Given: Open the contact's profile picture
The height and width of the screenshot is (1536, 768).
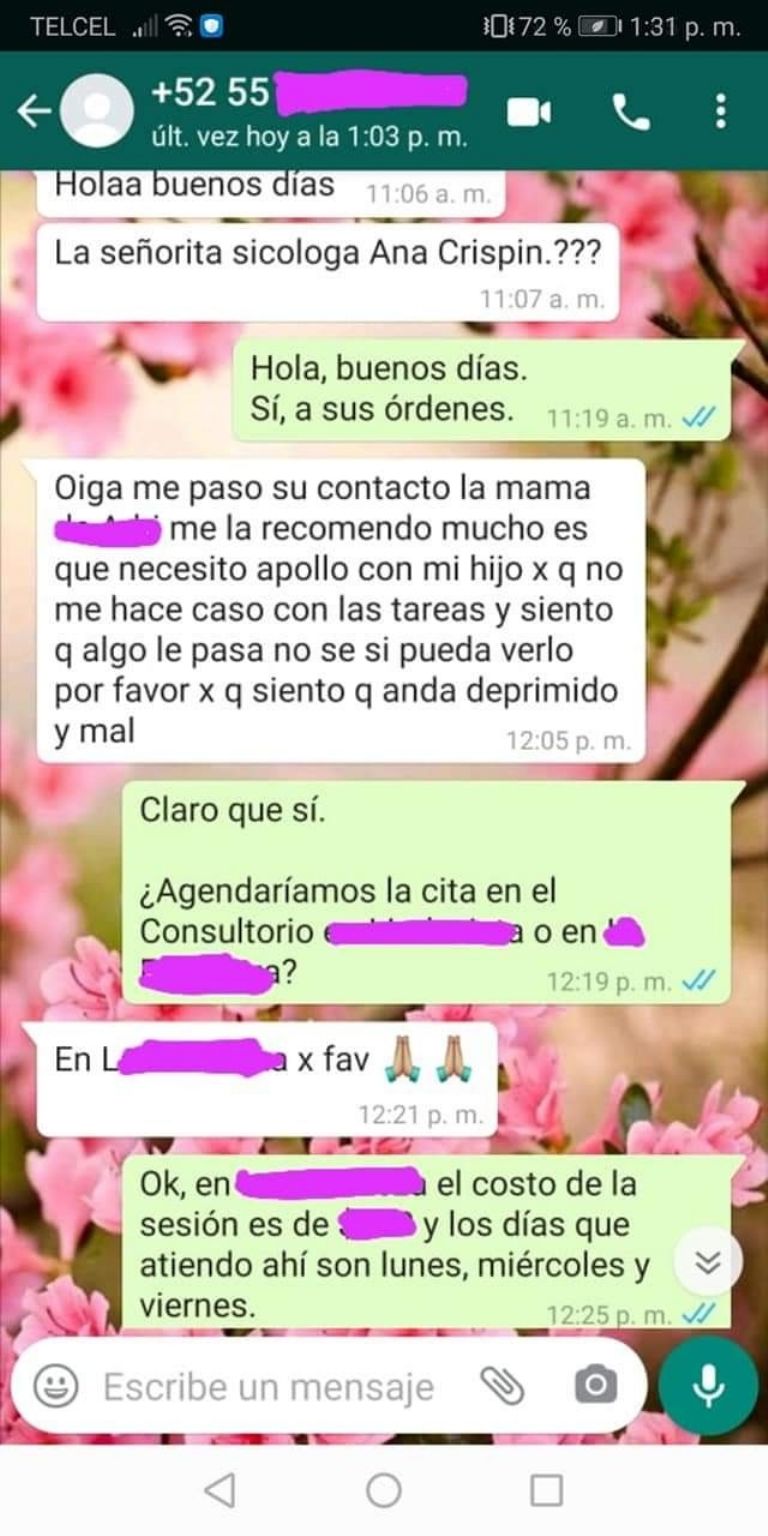Looking at the screenshot, I should [96, 111].
